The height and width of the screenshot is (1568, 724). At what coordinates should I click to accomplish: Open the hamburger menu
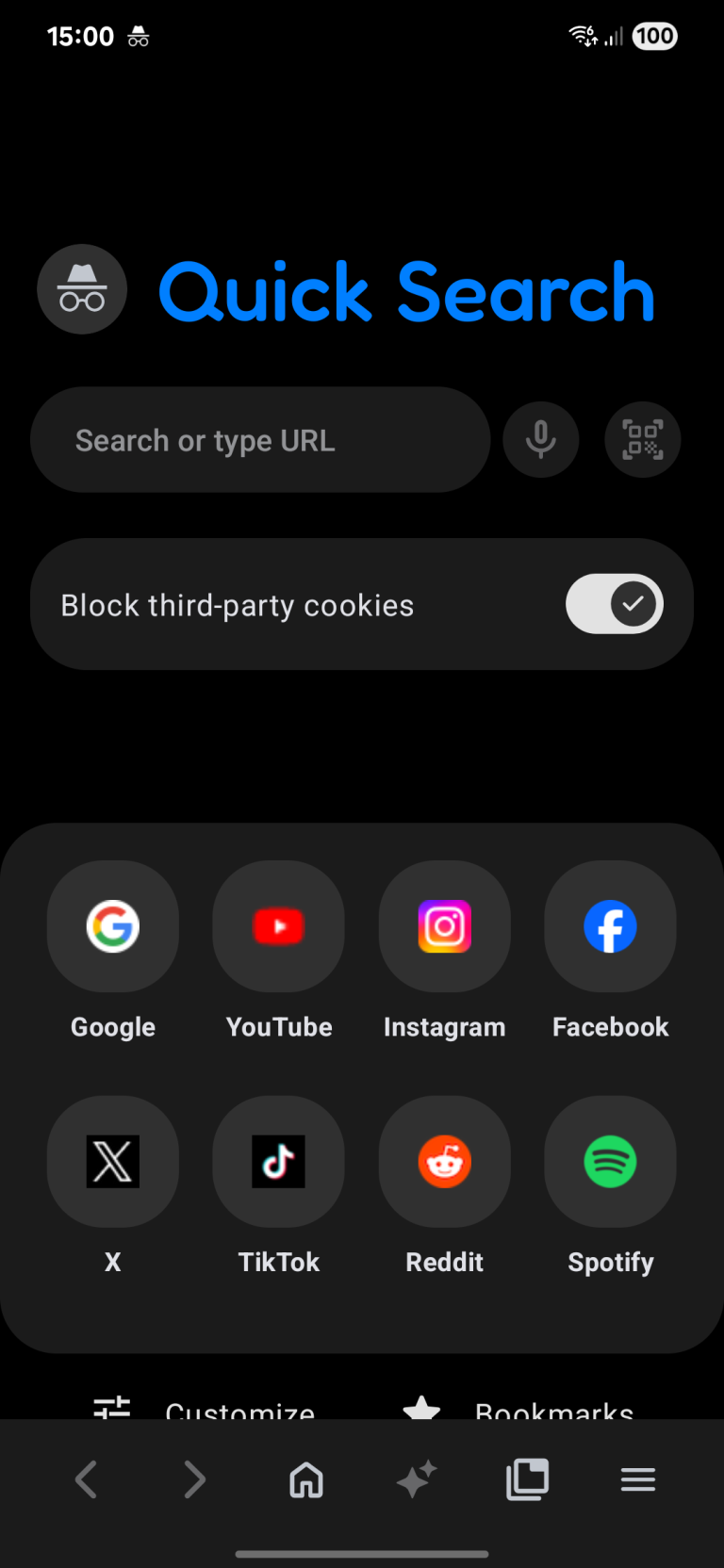(638, 1479)
